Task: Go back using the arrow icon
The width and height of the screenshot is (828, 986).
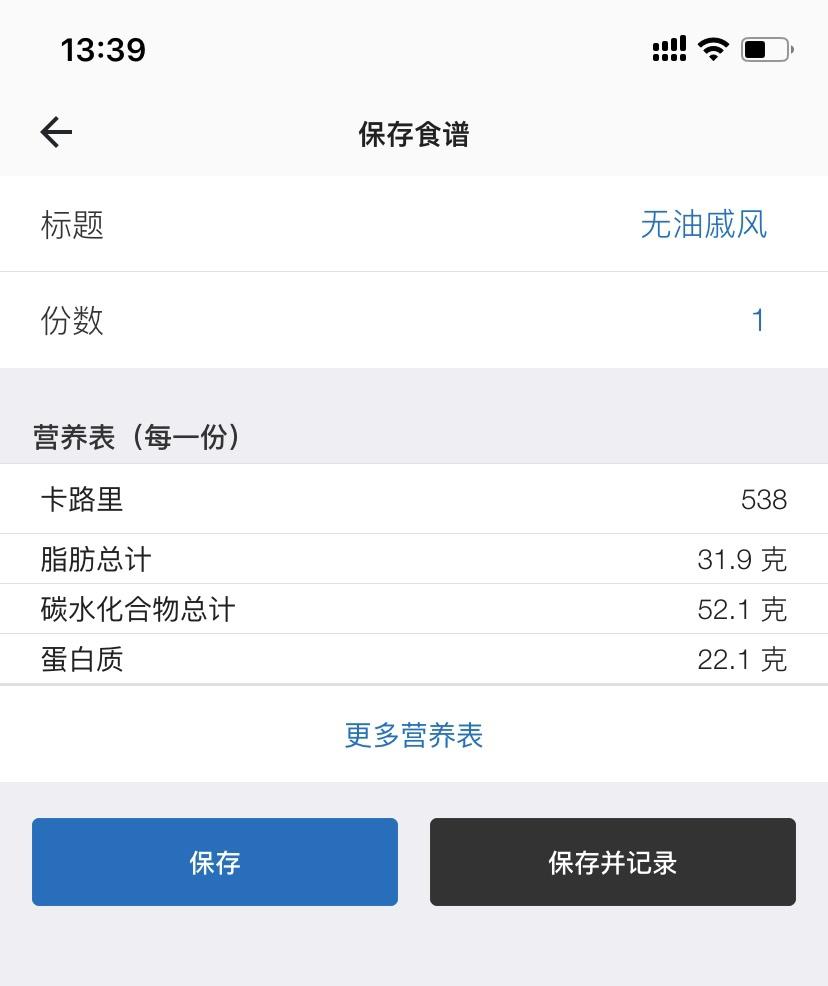Action: (56, 132)
